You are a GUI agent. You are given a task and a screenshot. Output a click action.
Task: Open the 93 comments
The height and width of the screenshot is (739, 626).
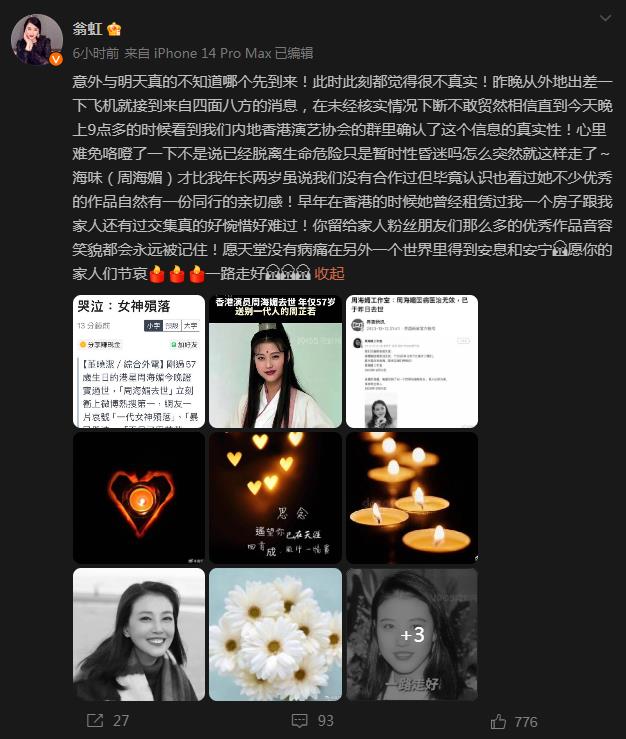pos(312,720)
